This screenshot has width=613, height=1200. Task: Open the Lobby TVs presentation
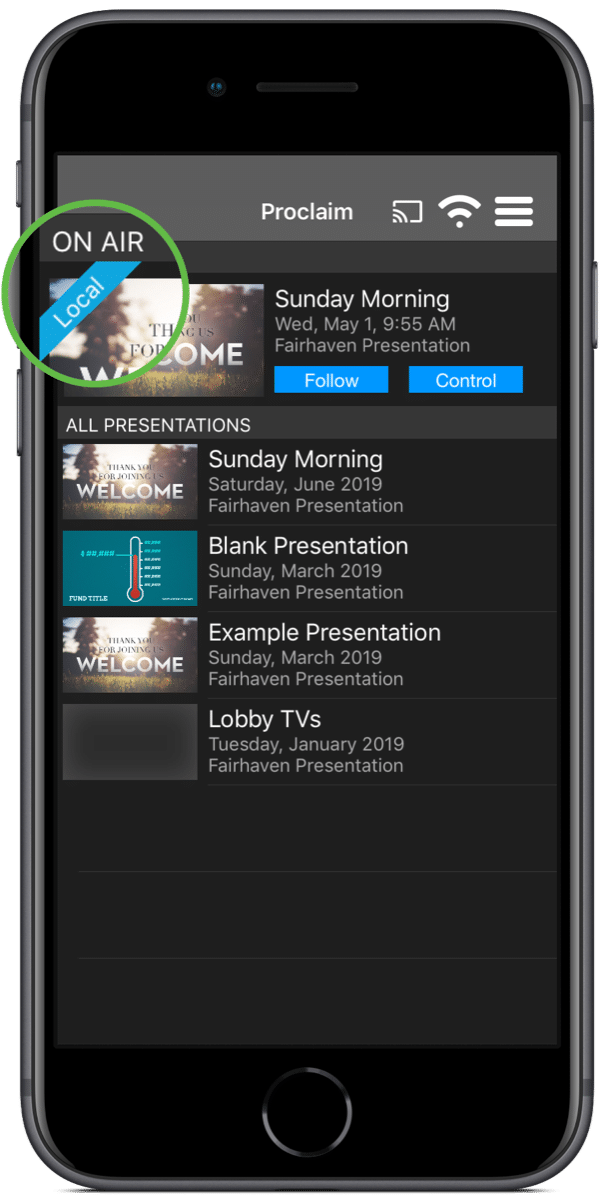308,742
